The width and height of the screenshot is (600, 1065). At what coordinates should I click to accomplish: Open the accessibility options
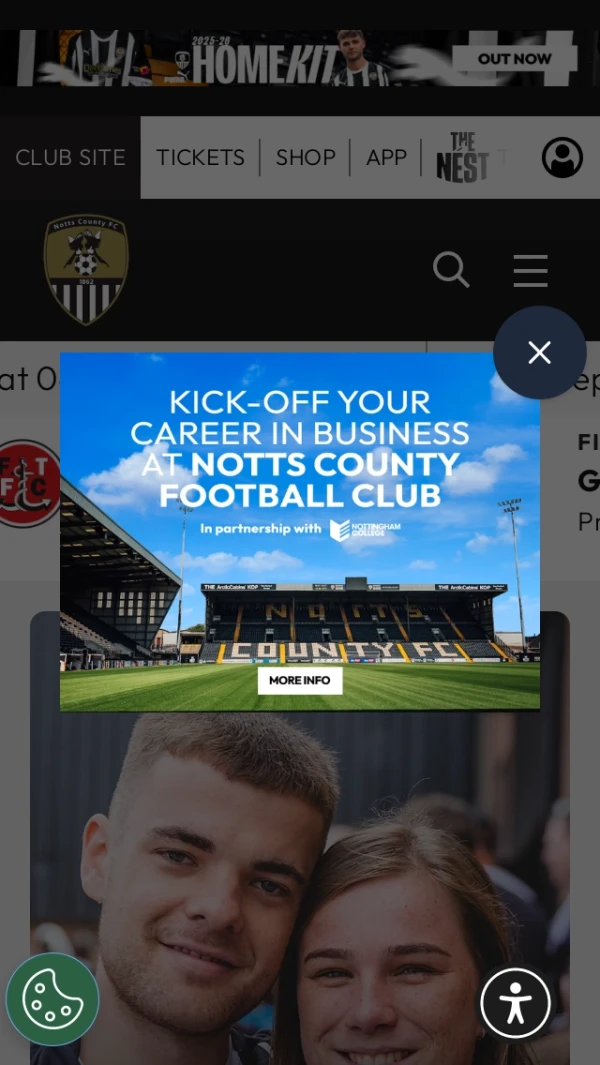click(x=516, y=1003)
